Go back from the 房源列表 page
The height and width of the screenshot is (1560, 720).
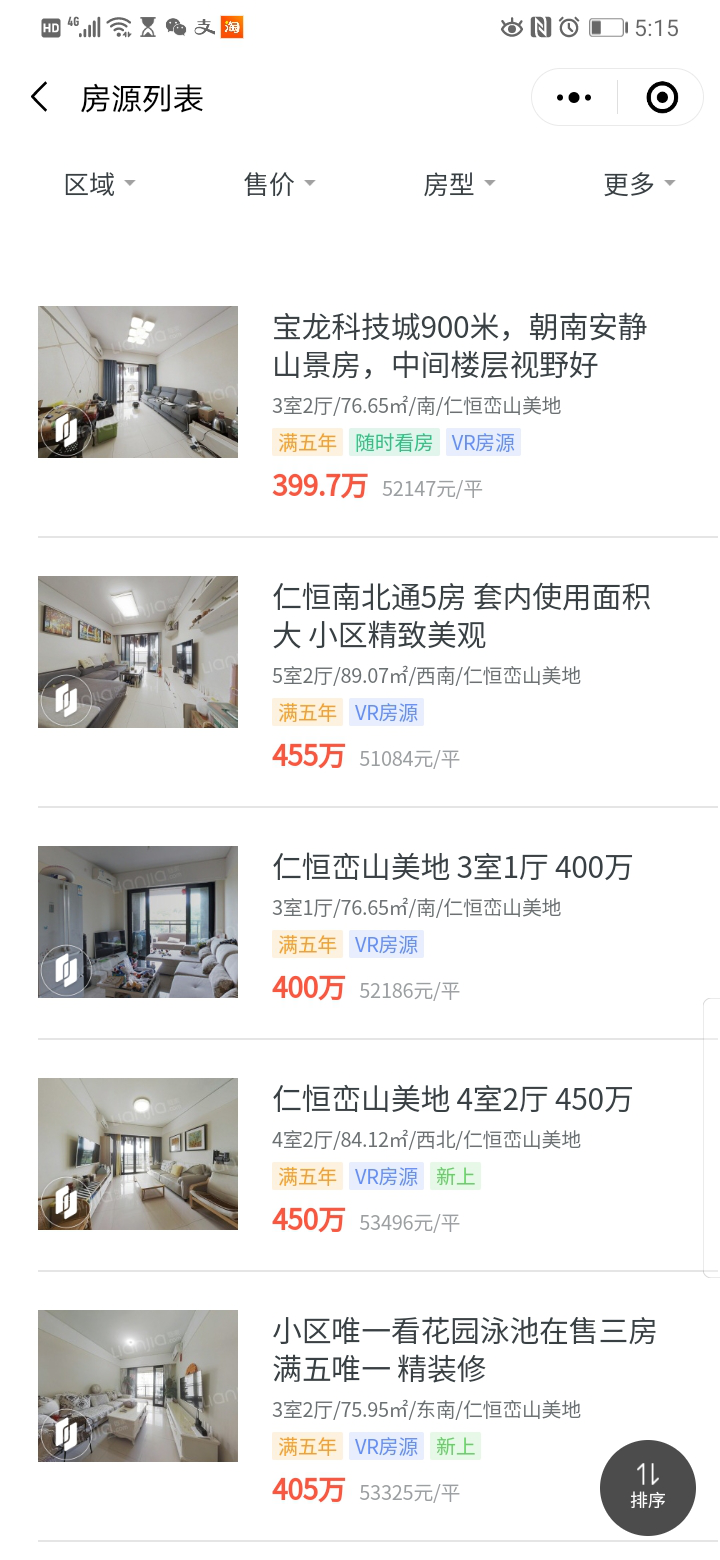tap(40, 98)
